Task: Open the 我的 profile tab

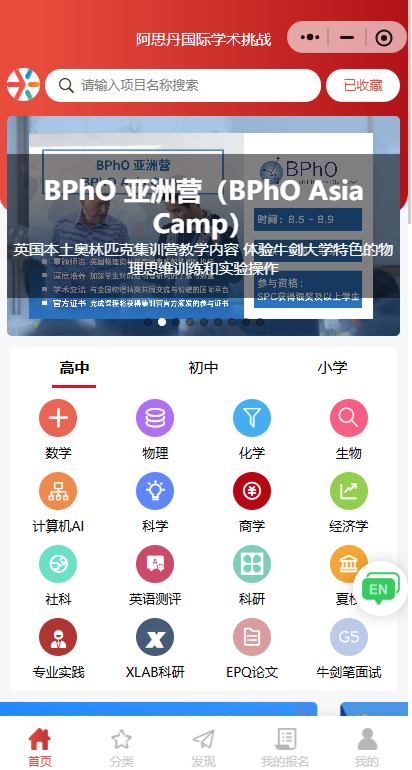Action: [367, 748]
